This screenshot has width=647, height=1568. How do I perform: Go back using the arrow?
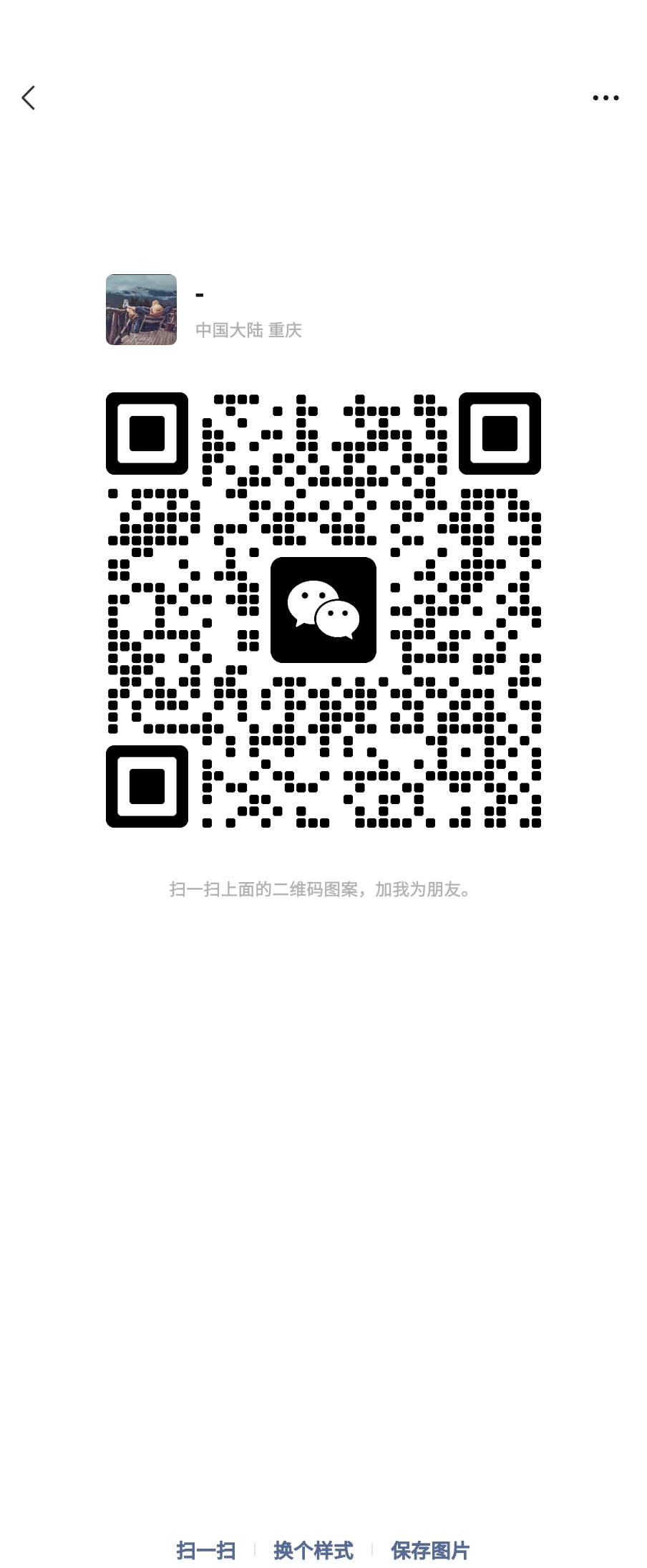29,98
